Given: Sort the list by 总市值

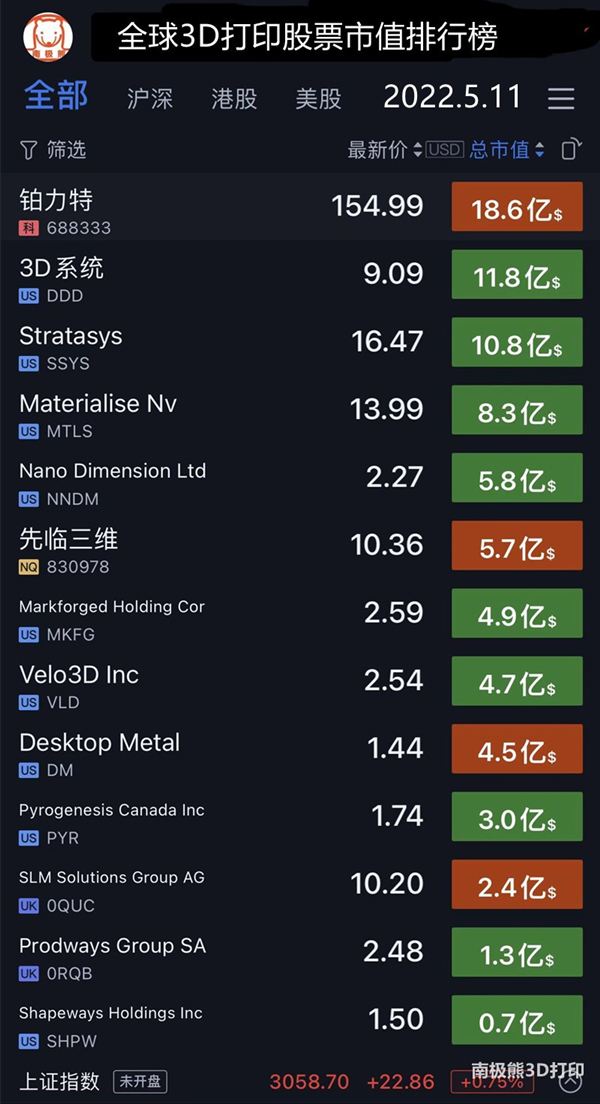Looking at the screenshot, I should coord(506,150).
